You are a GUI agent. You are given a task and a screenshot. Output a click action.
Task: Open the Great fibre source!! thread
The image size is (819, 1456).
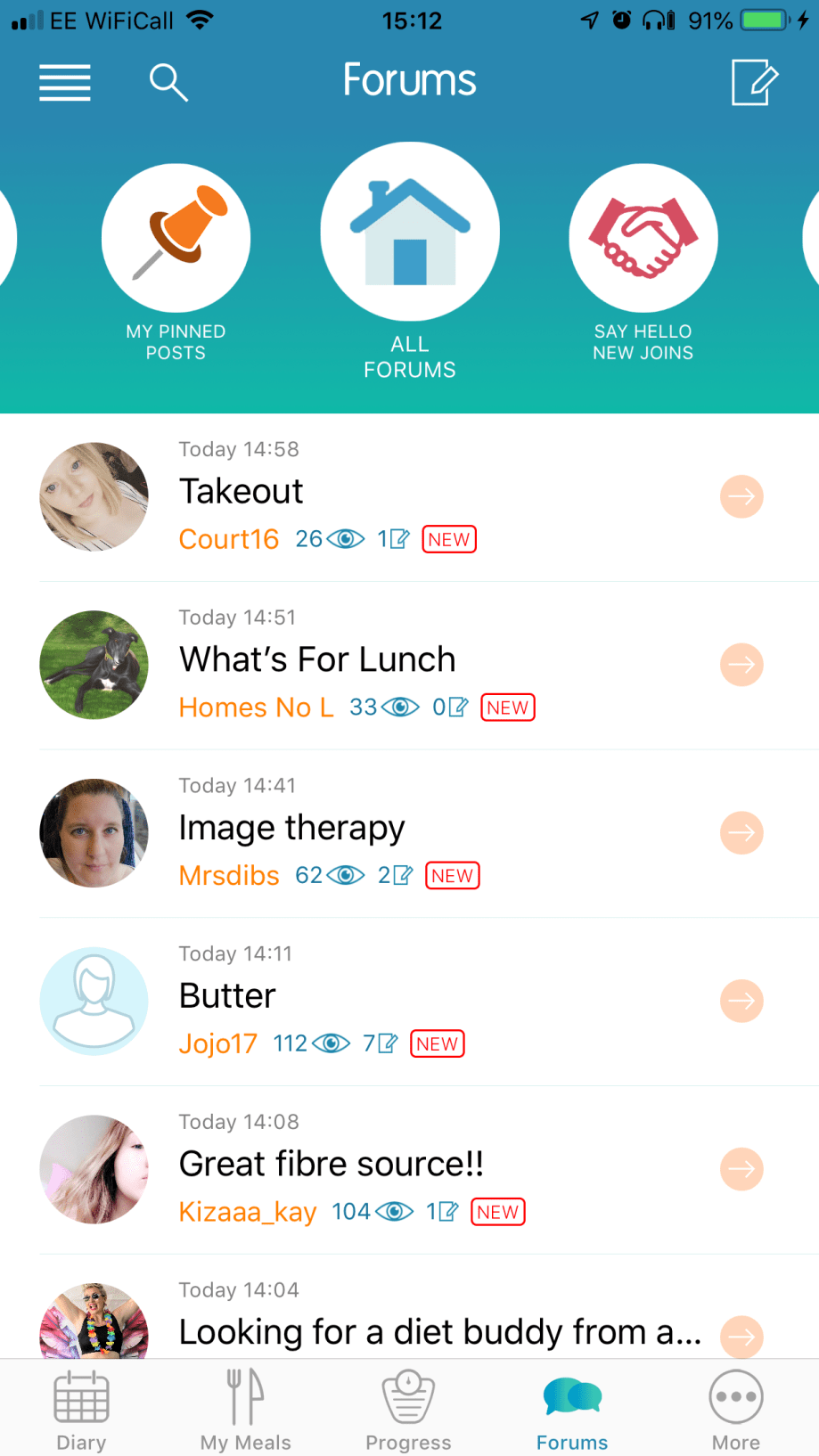click(331, 1165)
